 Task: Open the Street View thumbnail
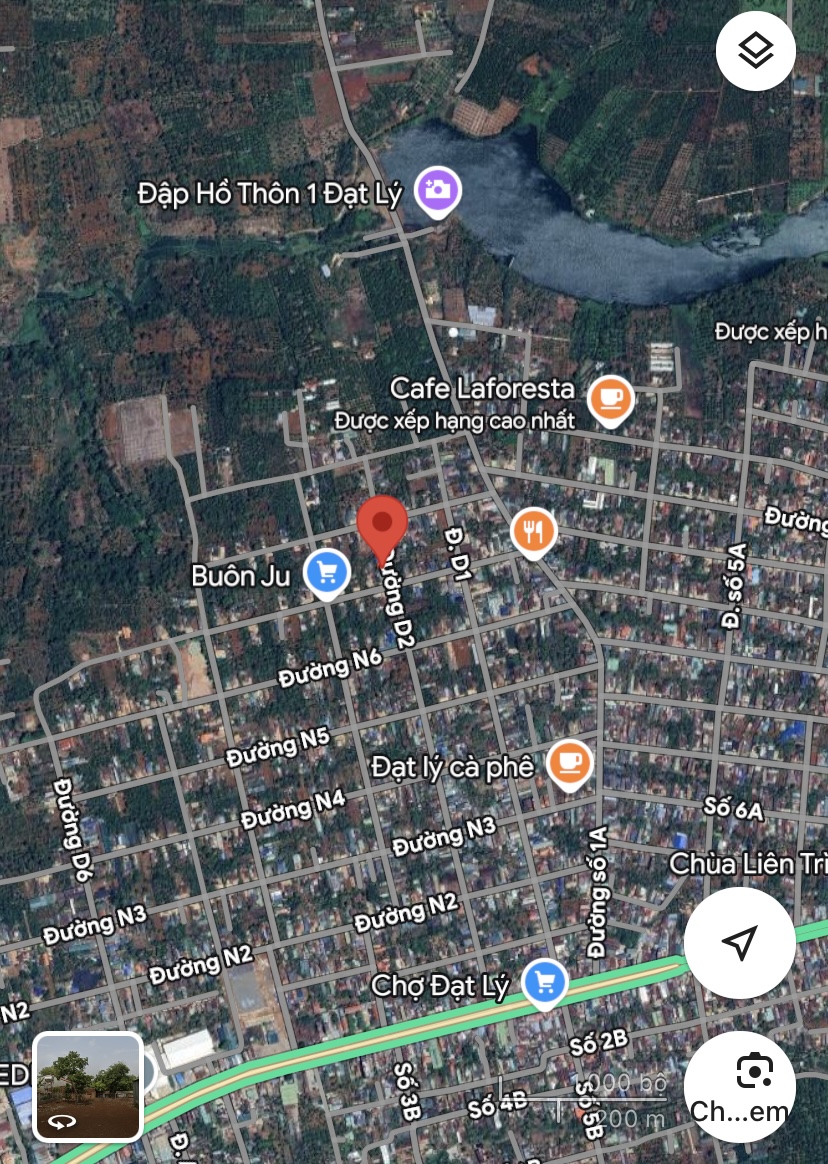point(87,1087)
